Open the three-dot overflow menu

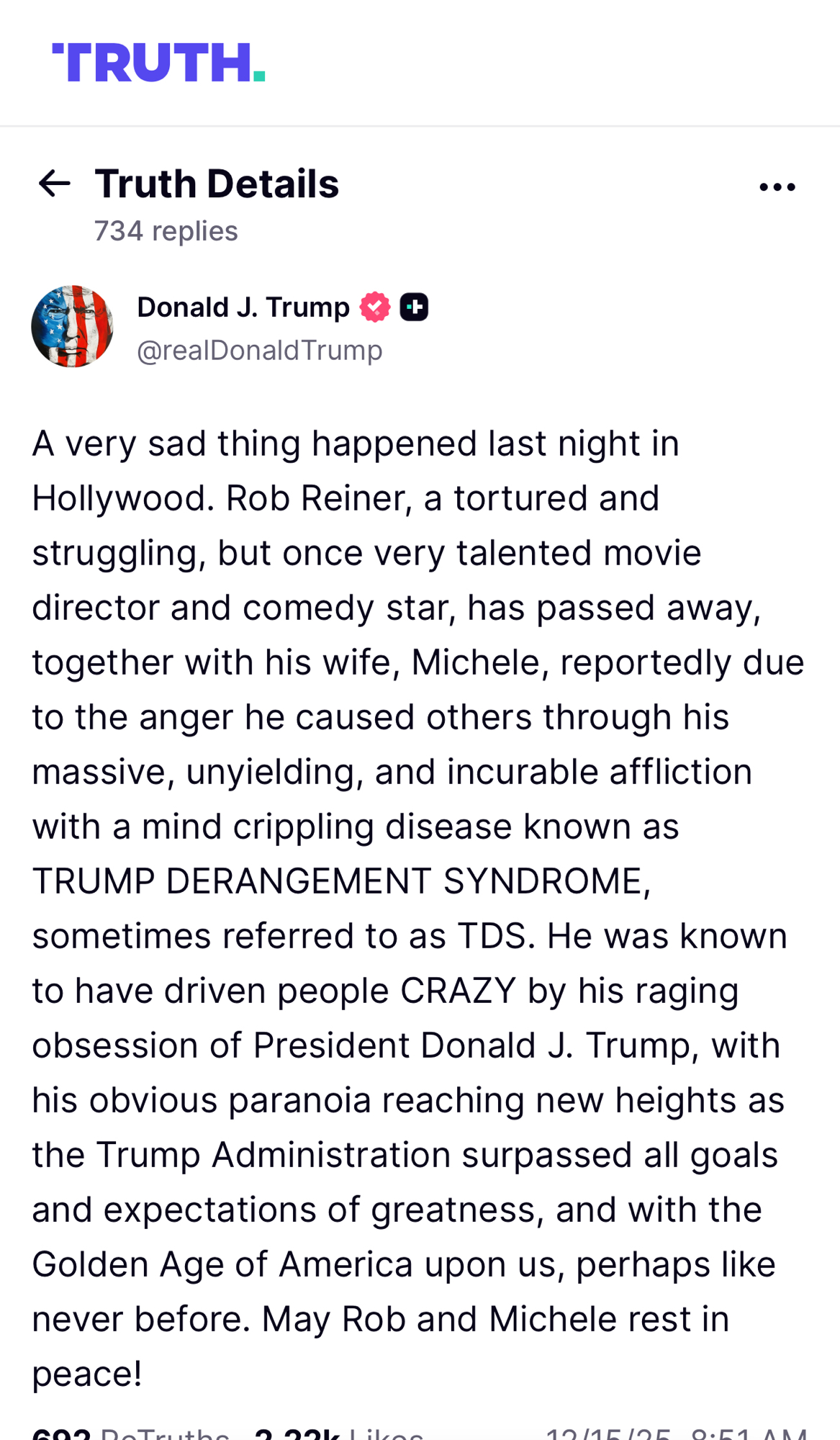pos(777,187)
